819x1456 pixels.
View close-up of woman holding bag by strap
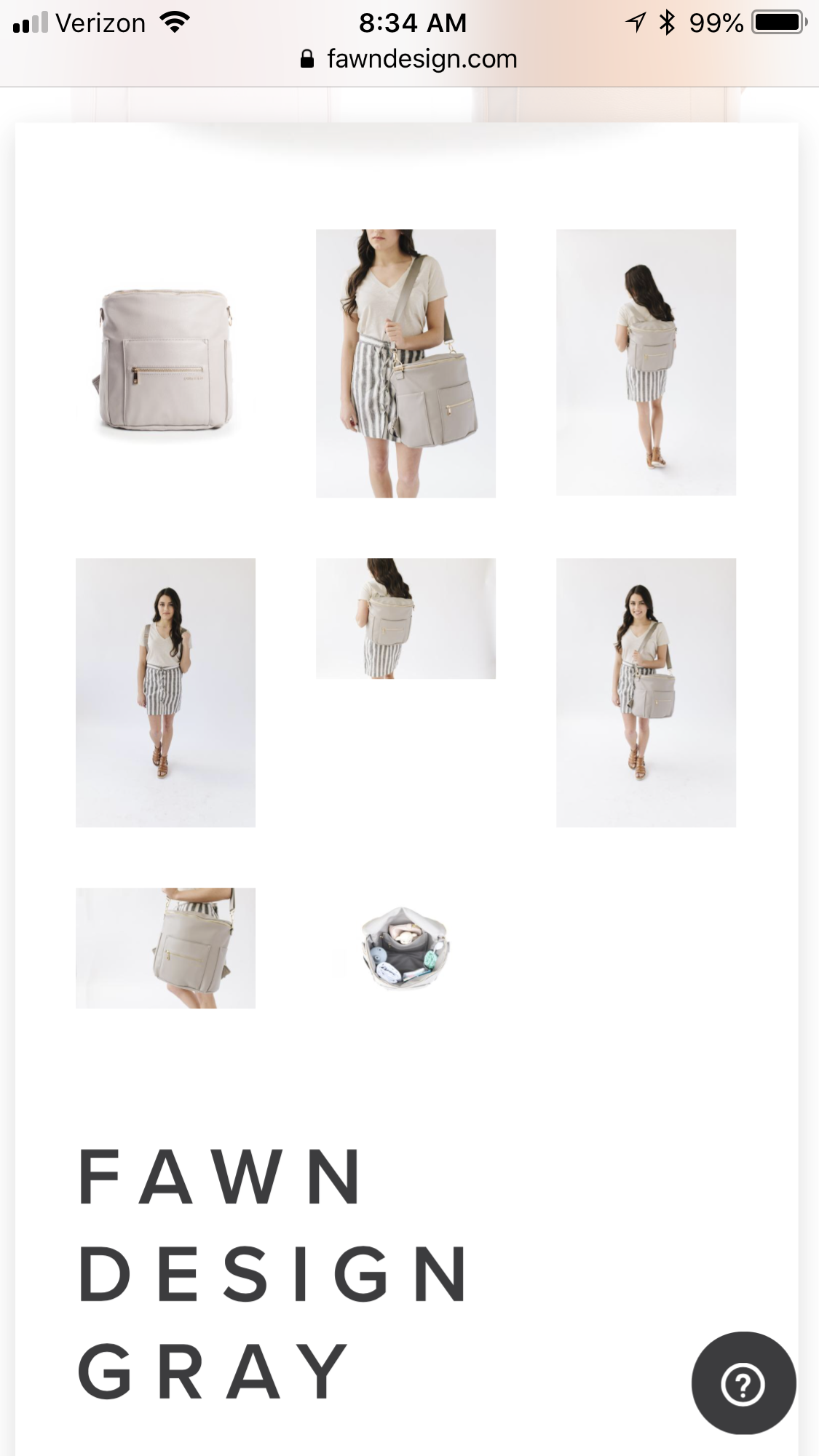point(405,363)
